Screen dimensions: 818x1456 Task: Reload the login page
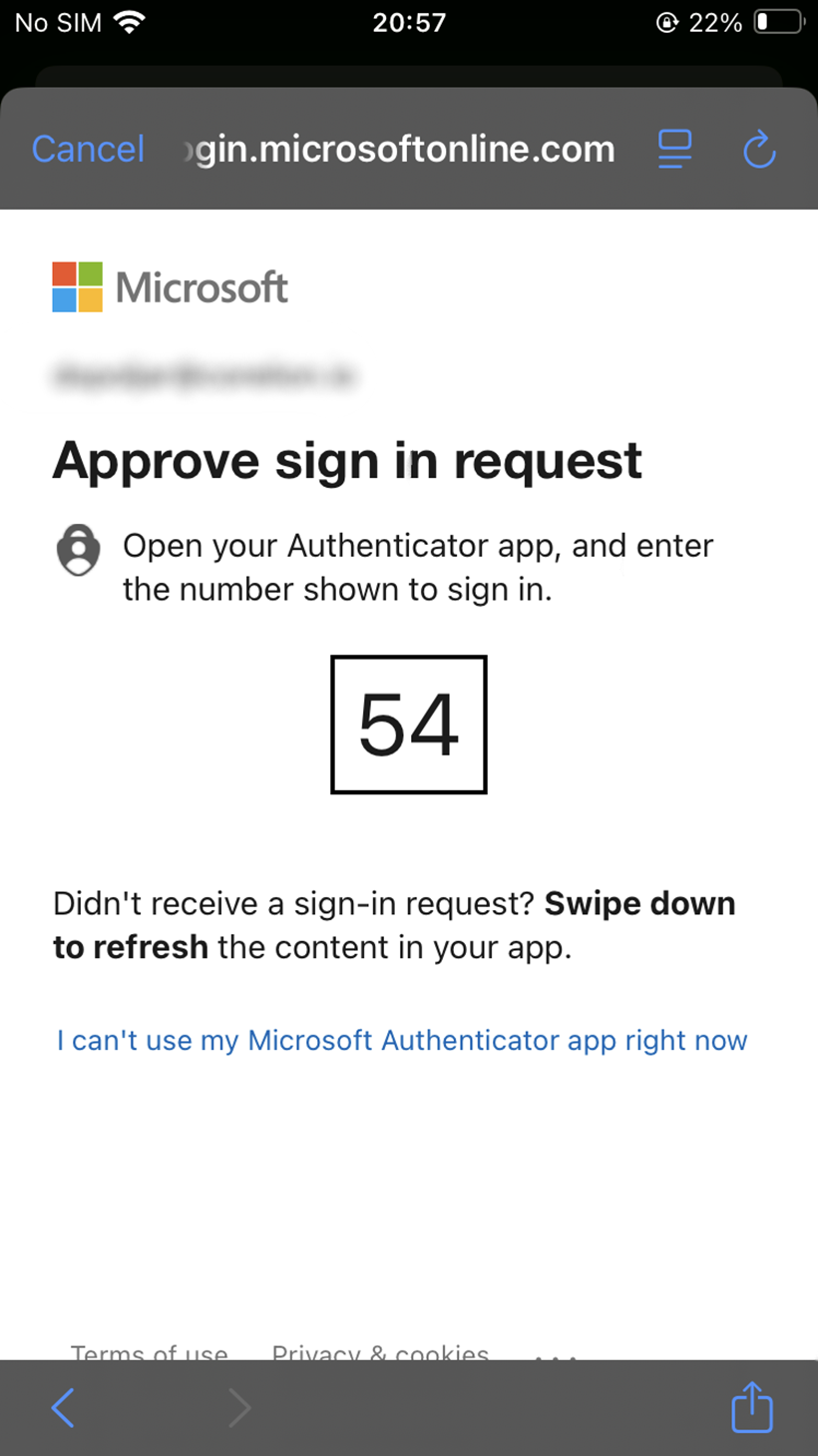(760, 149)
